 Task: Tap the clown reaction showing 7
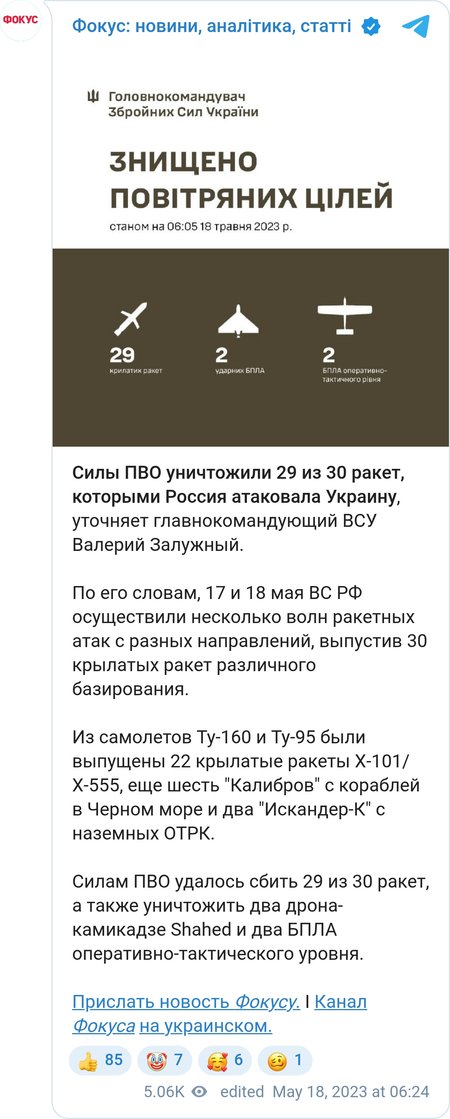coord(165,1060)
